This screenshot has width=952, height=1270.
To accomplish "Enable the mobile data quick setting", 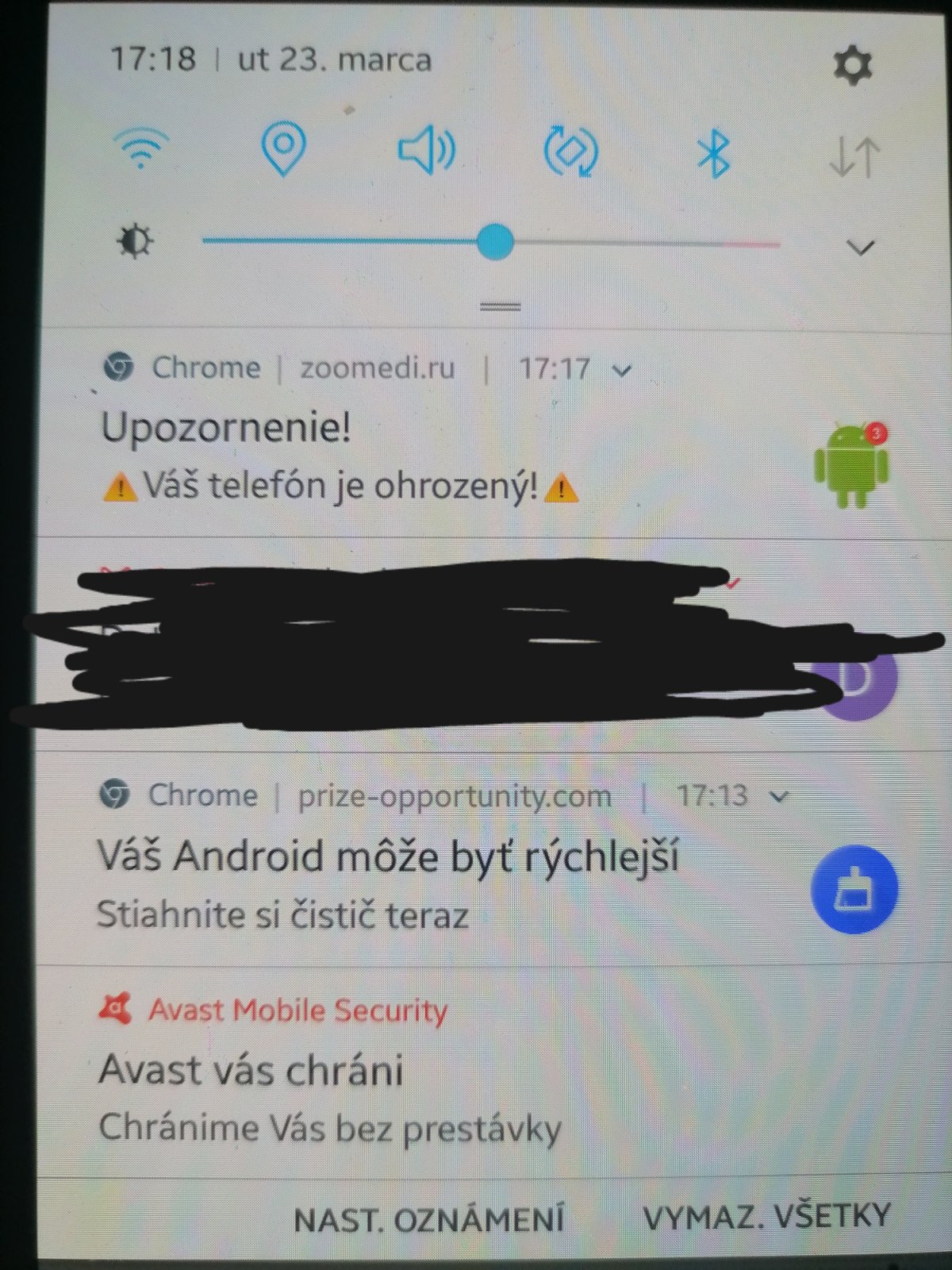I will (854, 156).
